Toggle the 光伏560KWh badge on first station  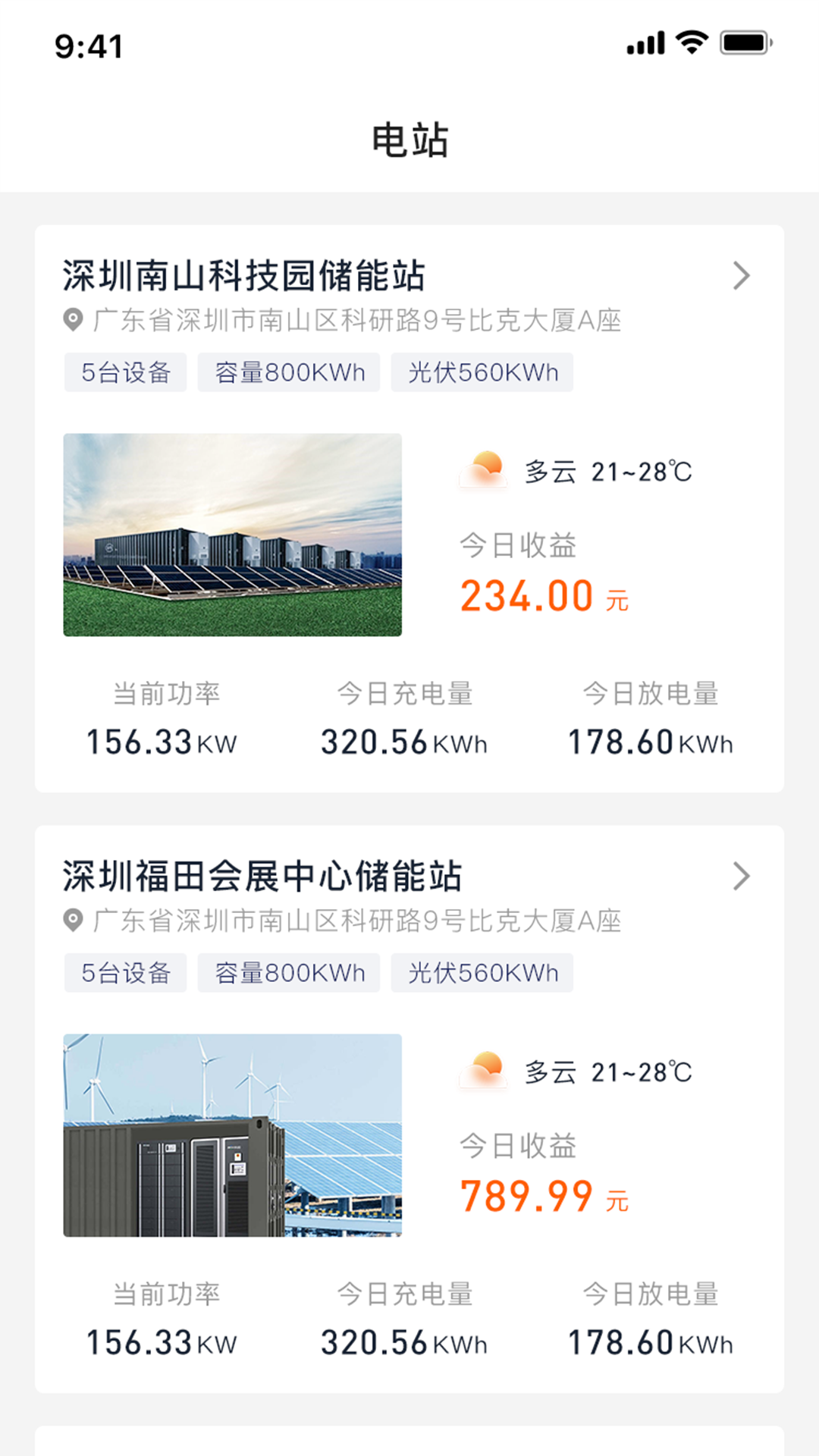click(482, 372)
